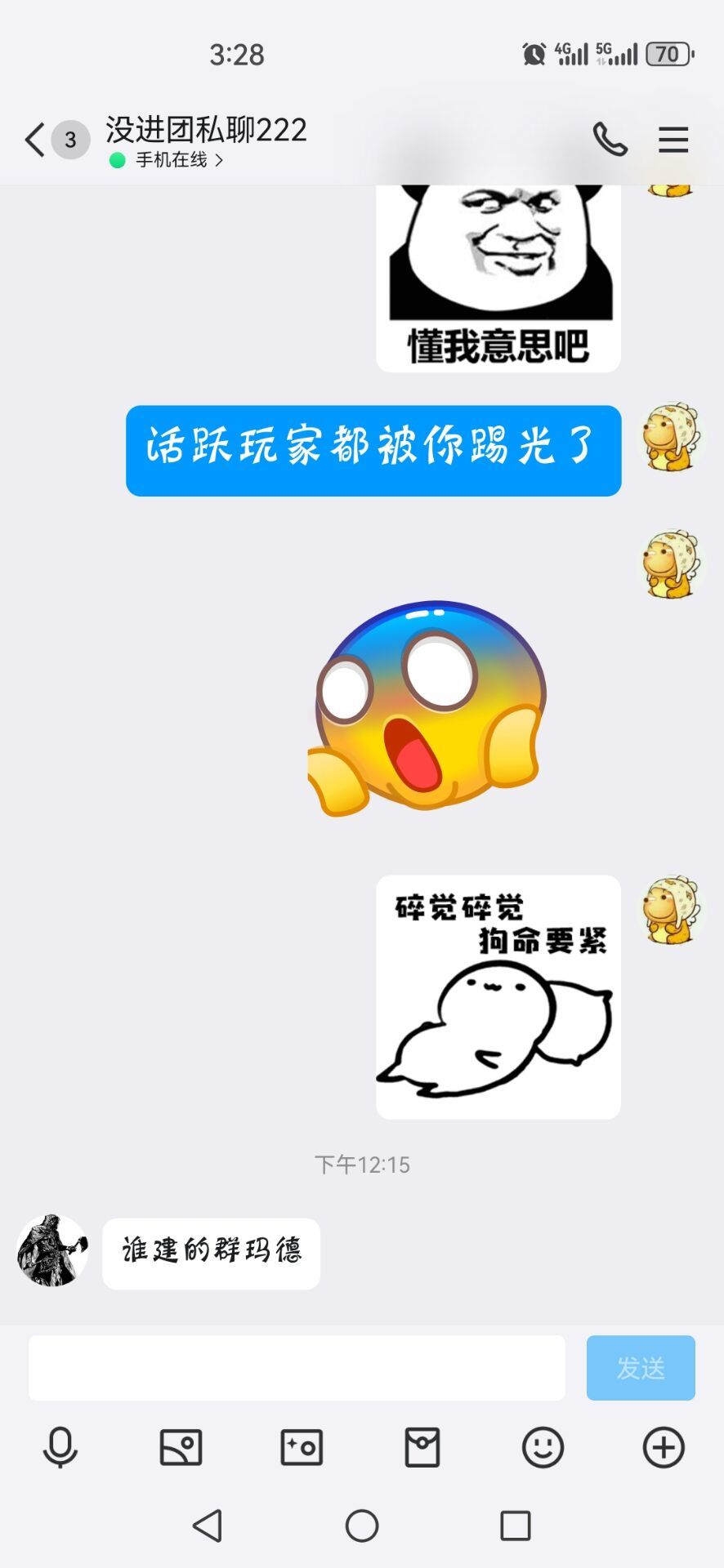Tap the message input field

(x=297, y=1368)
